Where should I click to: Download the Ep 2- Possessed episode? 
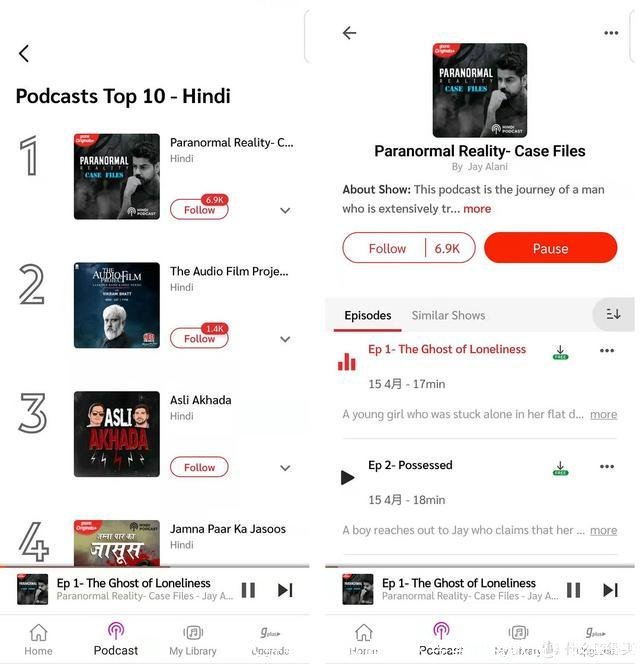pyautogui.click(x=561, y=468)
